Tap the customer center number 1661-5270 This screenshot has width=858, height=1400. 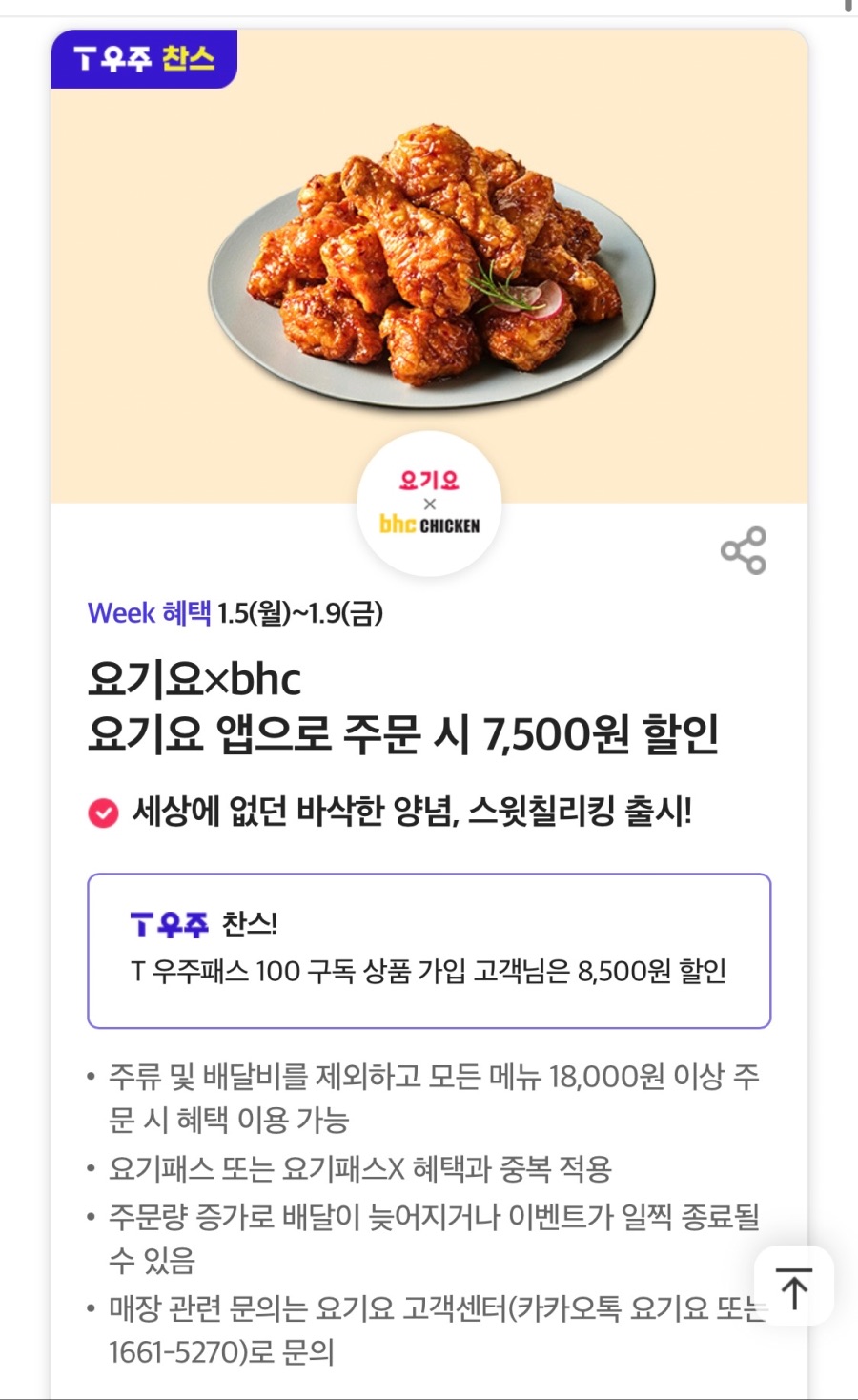tap(174, 1353)
